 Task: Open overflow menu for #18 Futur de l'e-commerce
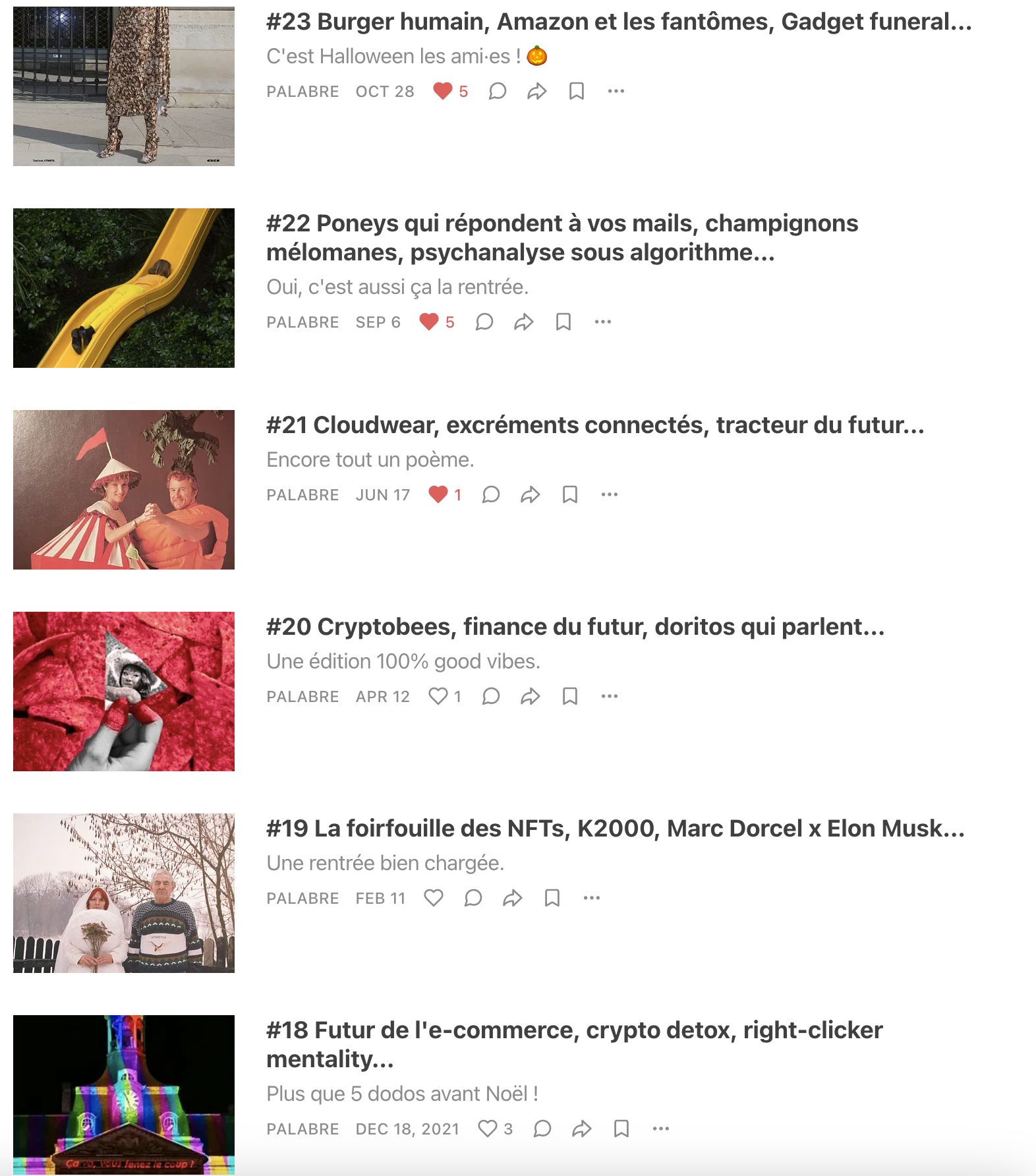click(x=661, y=1129)
